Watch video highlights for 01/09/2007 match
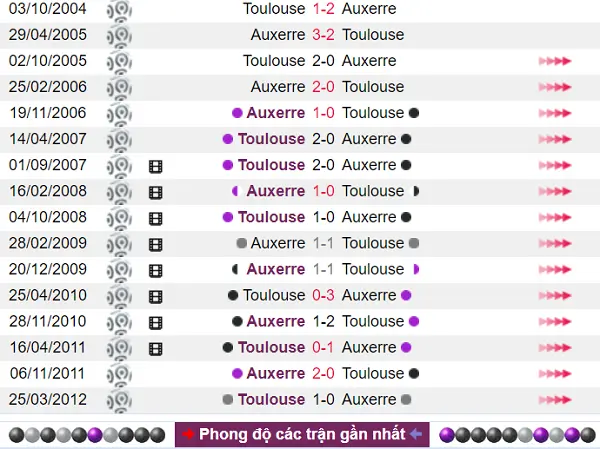 (x=155, y=165)
